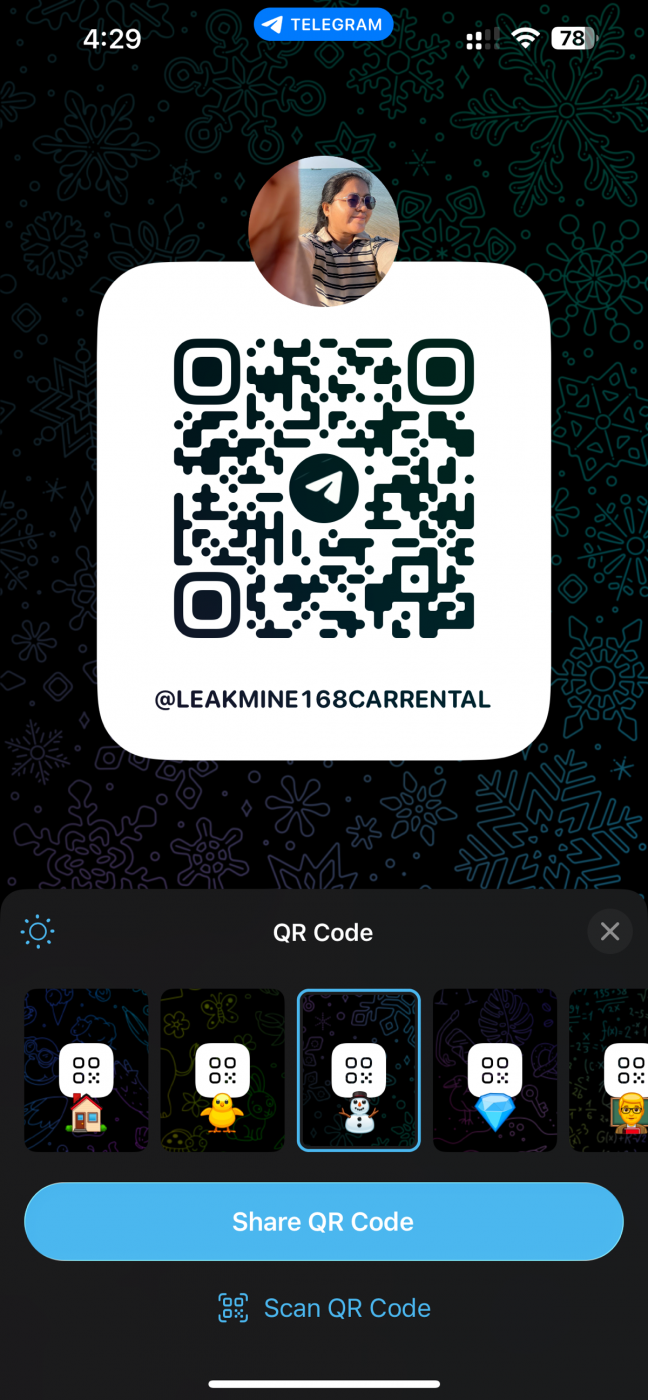The width and height of the screenshot is (648, 1400).
Task: Select the snowman QR theme
Action: (358, 1070)
